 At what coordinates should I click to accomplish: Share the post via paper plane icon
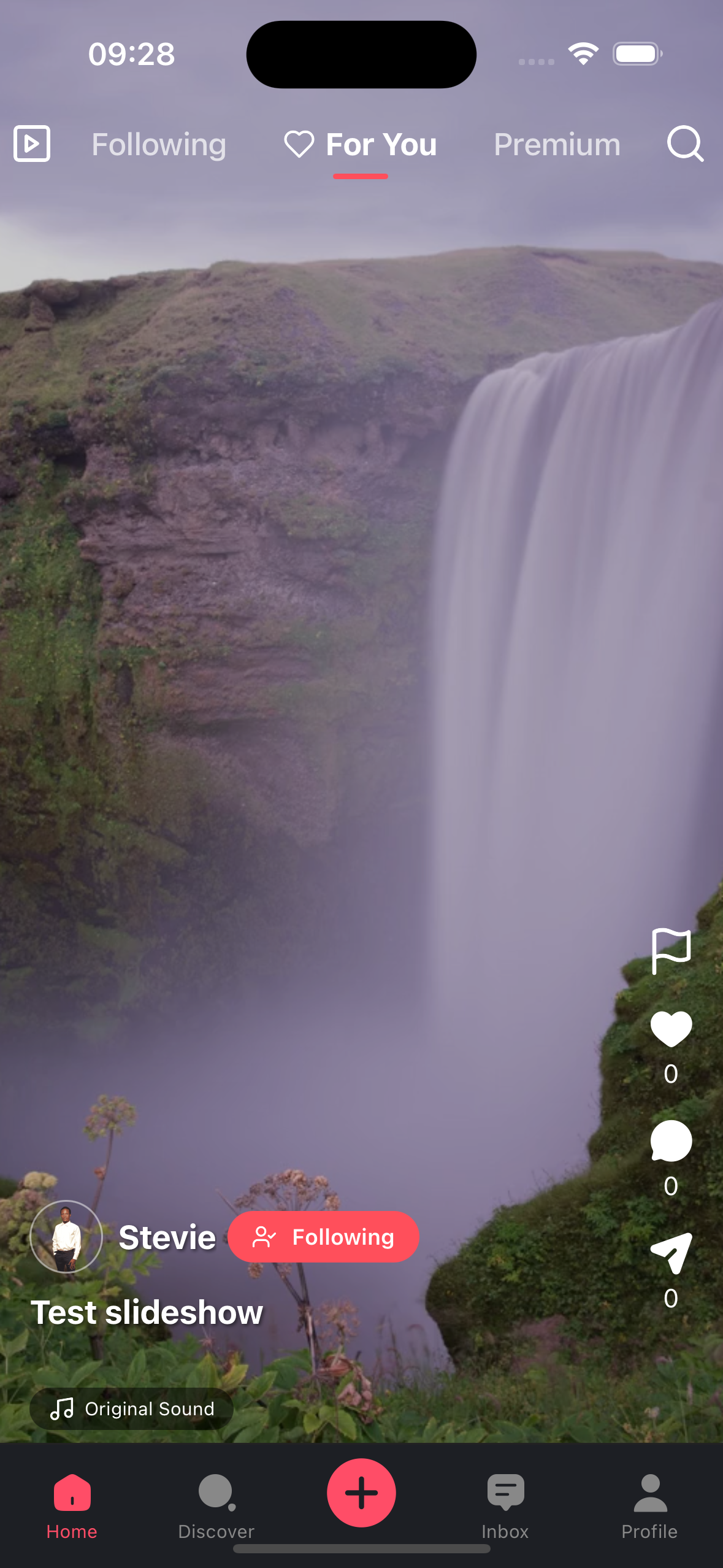[671, 1253]
